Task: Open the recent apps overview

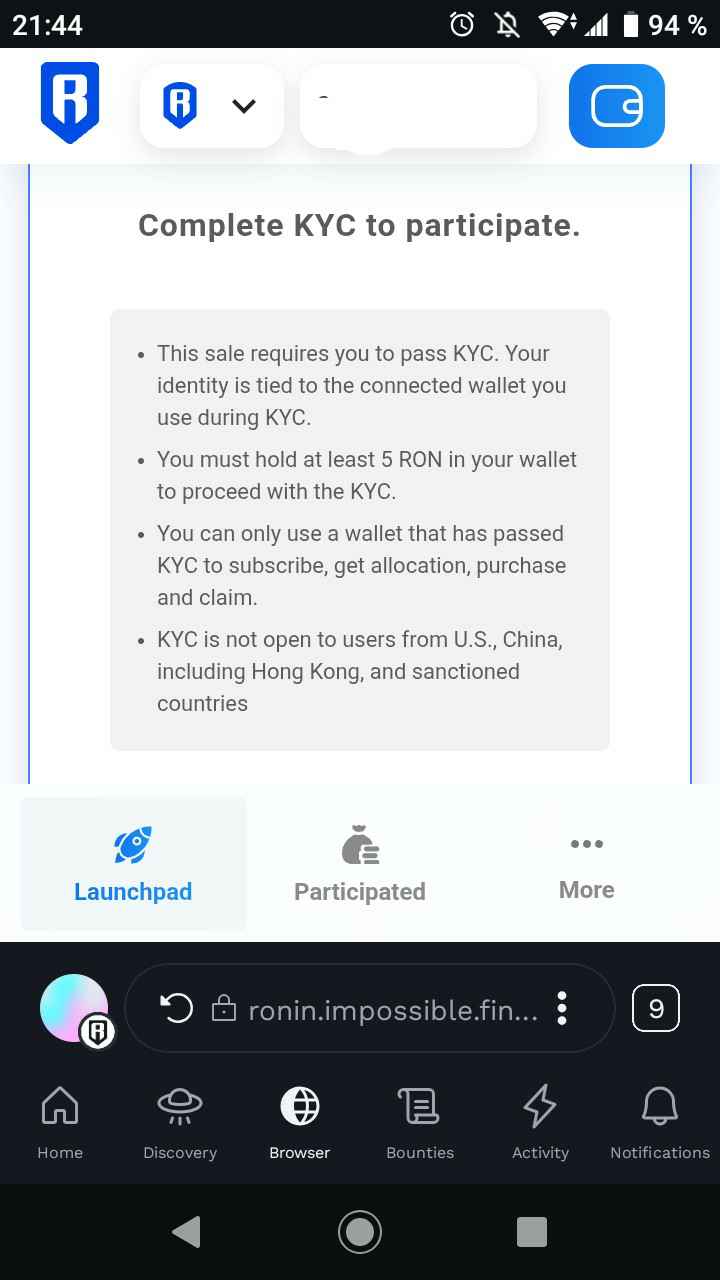Action: tap(532, 1232)
